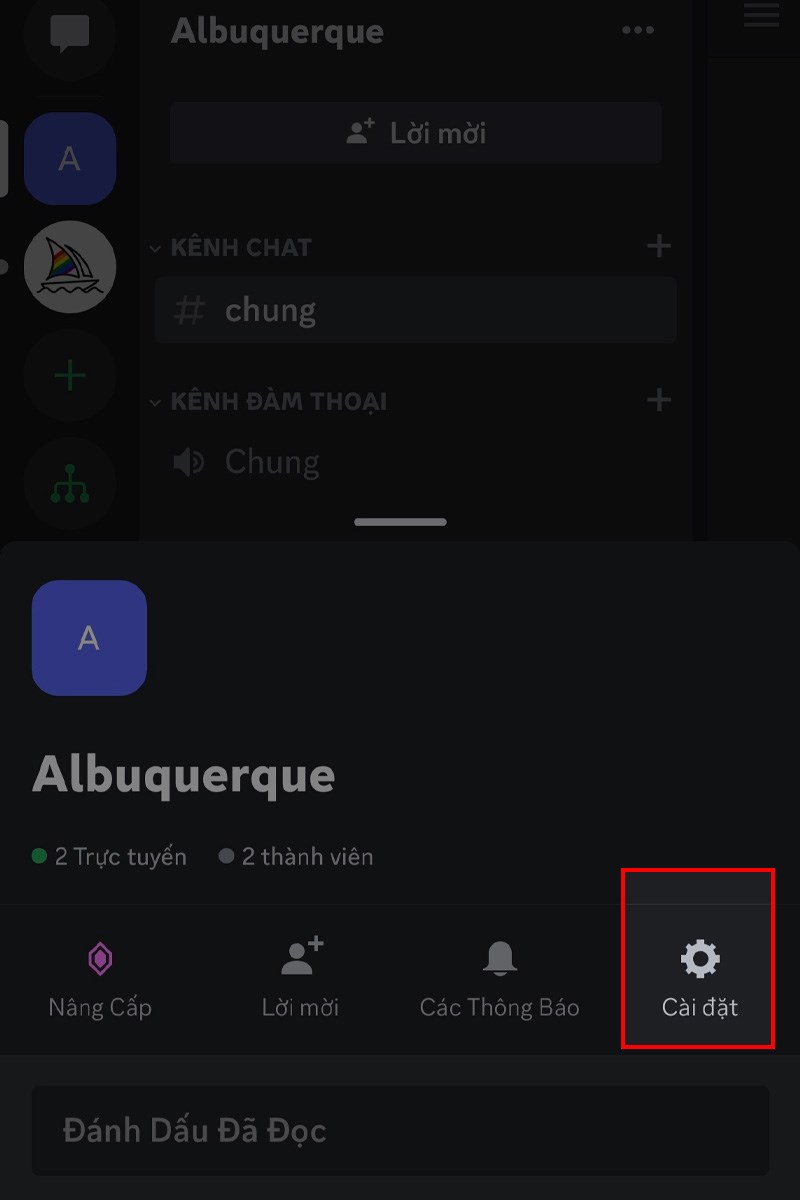Tap the Cài đặt settings gear icon
The height and width of the screenshot is (1200, 800).
699,957
